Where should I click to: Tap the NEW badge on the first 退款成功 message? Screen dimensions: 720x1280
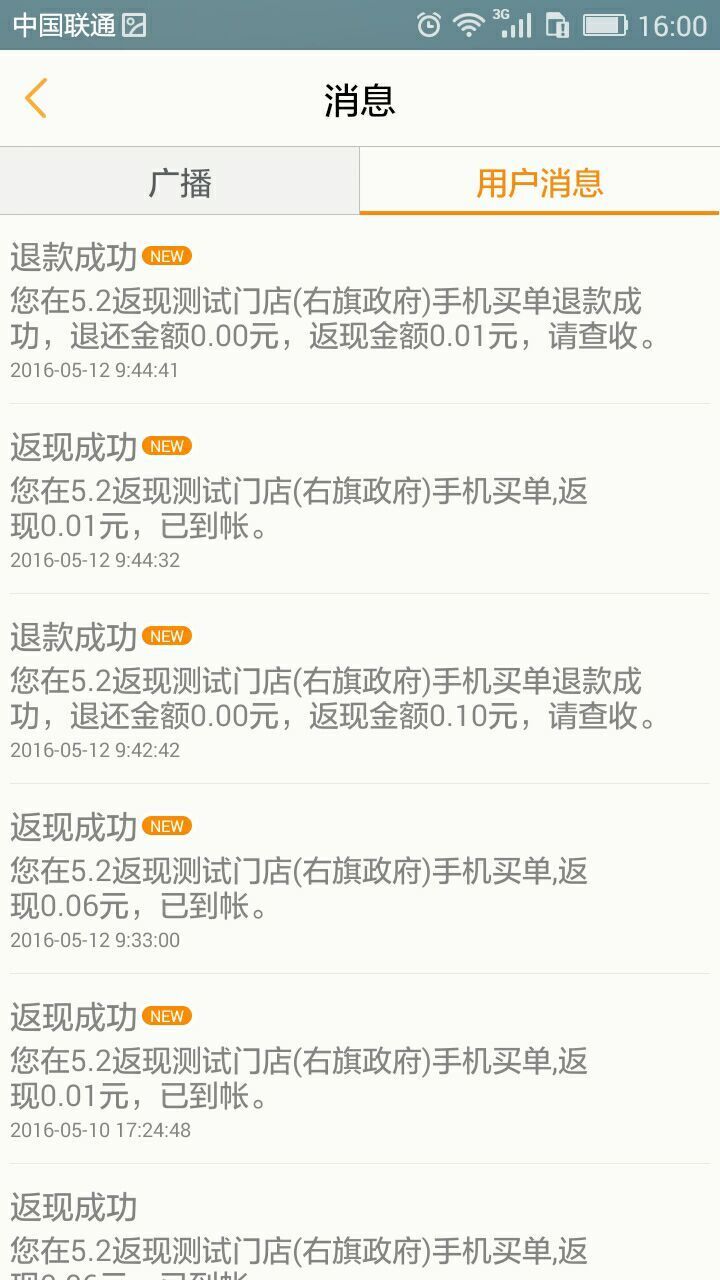tap(166, 256)
